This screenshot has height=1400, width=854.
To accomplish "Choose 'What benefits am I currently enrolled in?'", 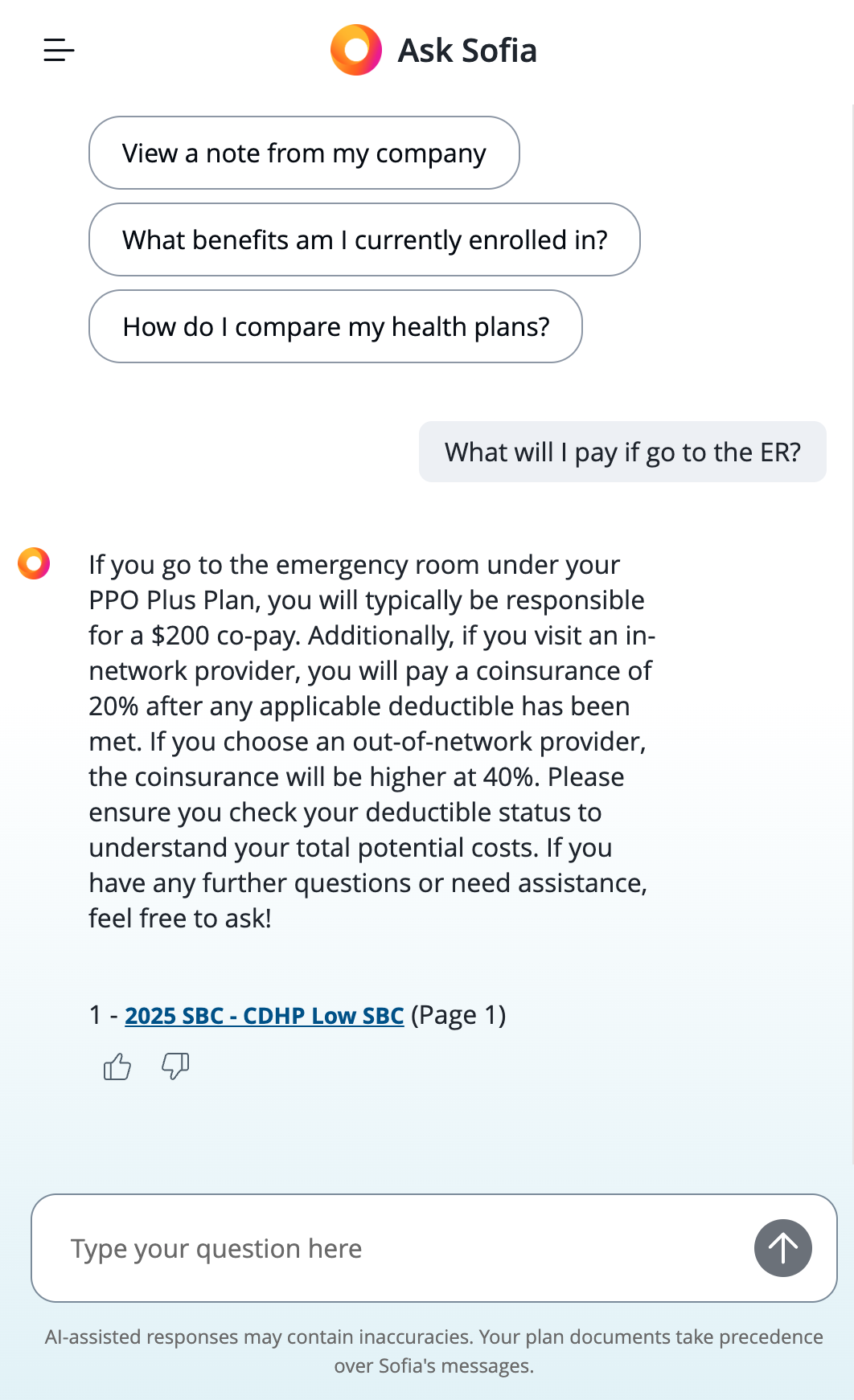I will 364,239.
